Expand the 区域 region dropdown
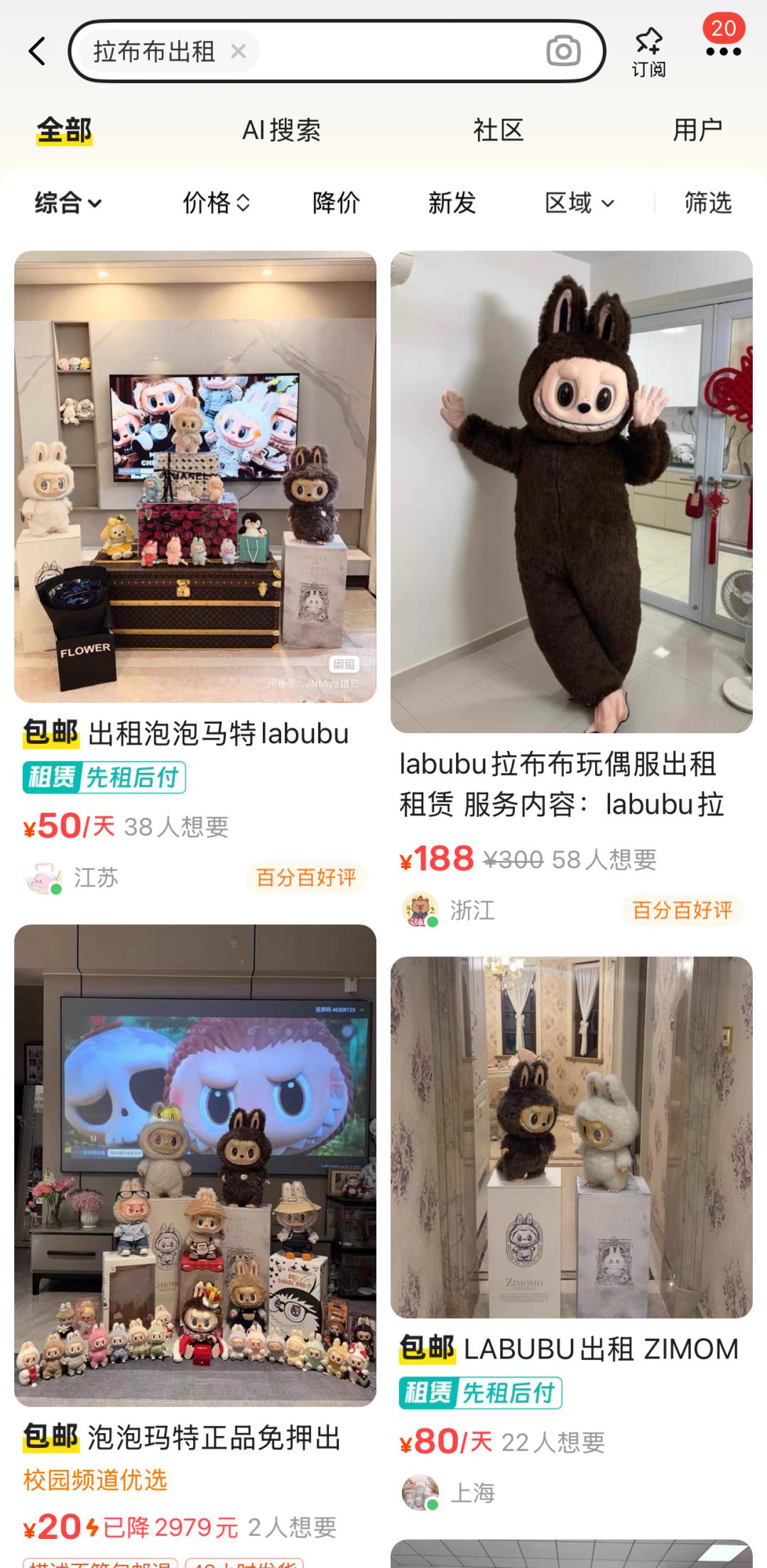This screenshot has width=767, height=1568. (x=578, y=203)
